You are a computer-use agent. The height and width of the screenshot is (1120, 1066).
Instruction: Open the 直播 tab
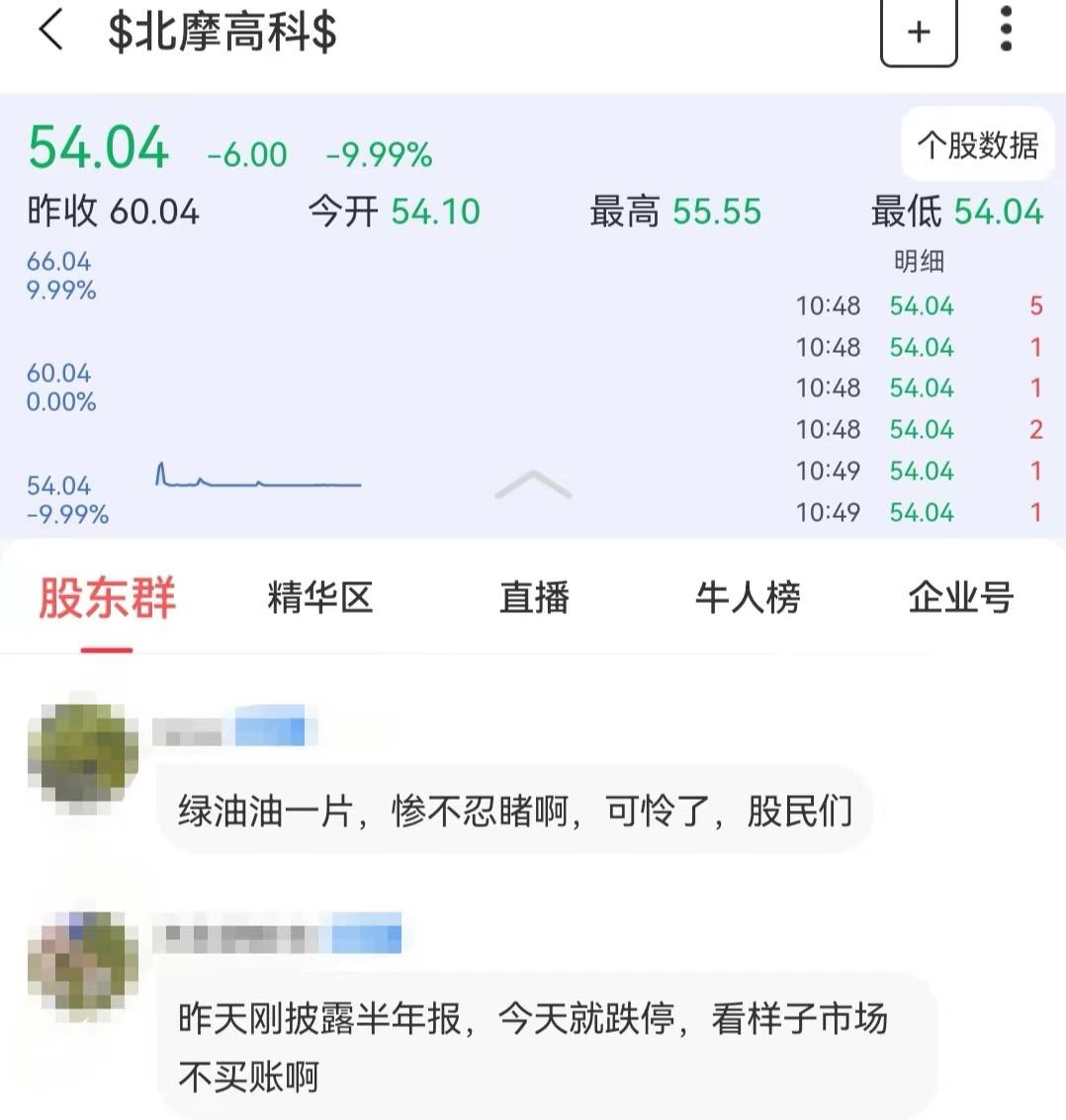(x=534, y=598)
